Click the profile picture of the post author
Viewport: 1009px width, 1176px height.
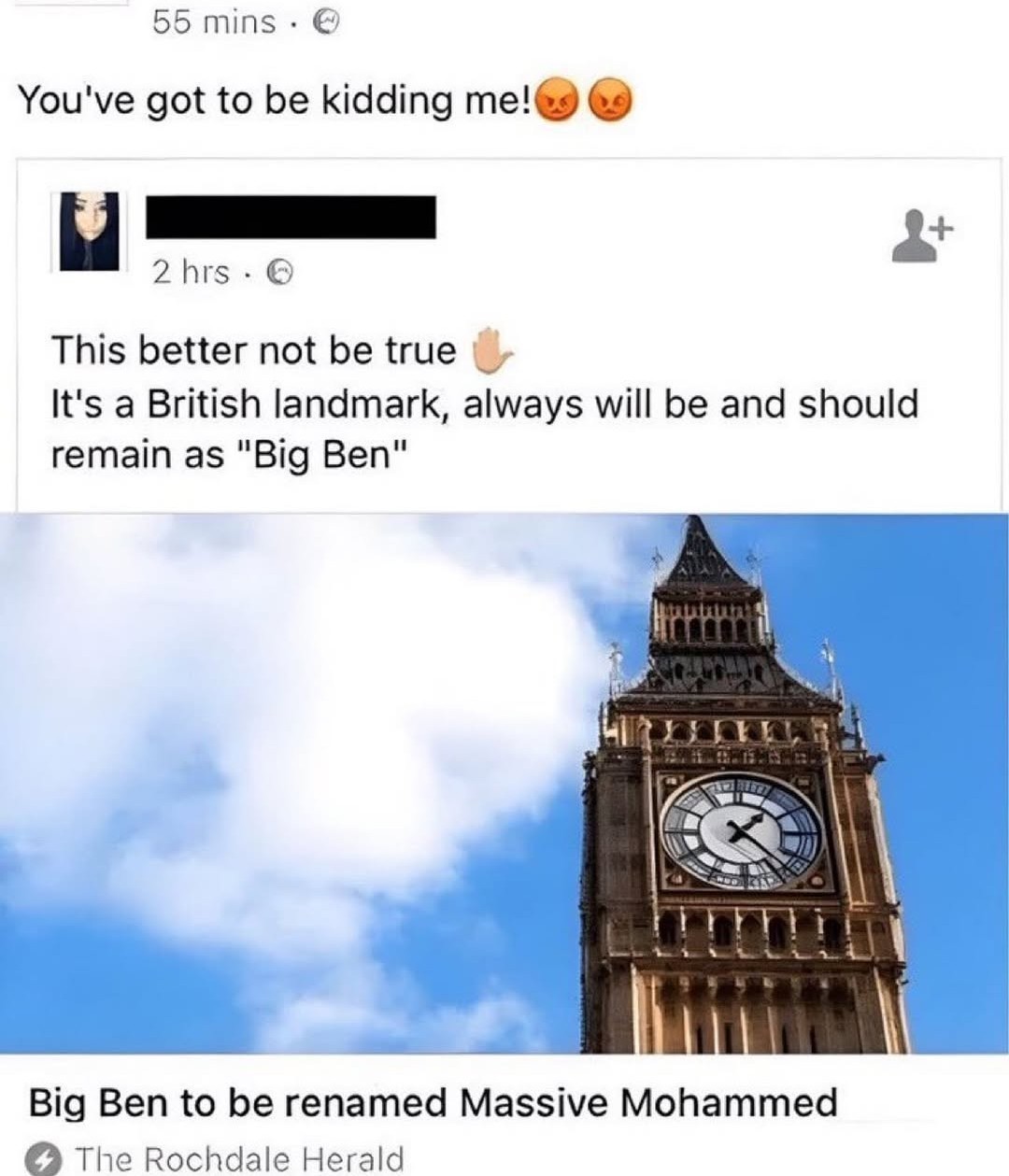tap(89, 230)
